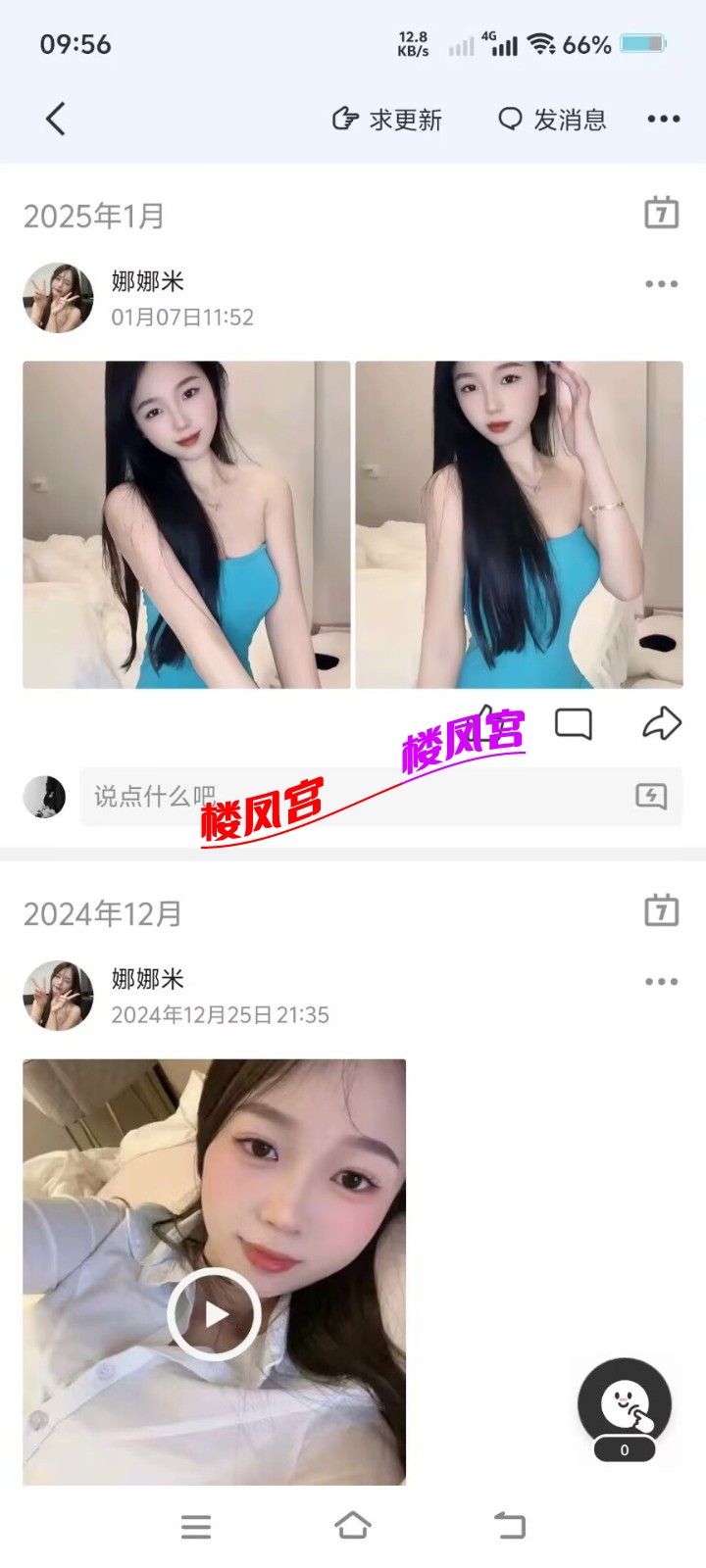Open options for the 12月25日 post
This screenshot has width=706, height=1568.
click(662, 982)
